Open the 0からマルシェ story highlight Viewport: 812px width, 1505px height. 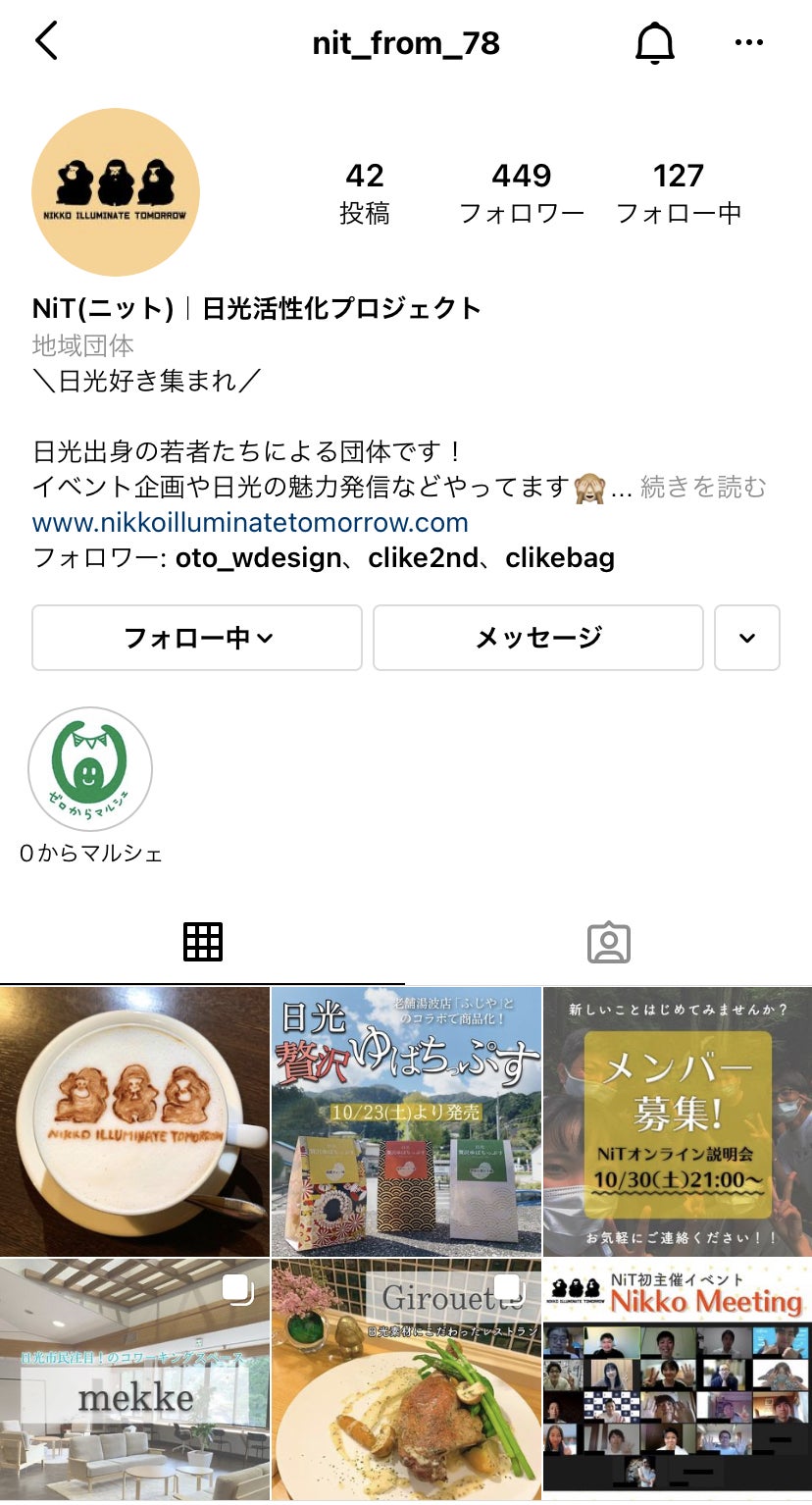90,770
